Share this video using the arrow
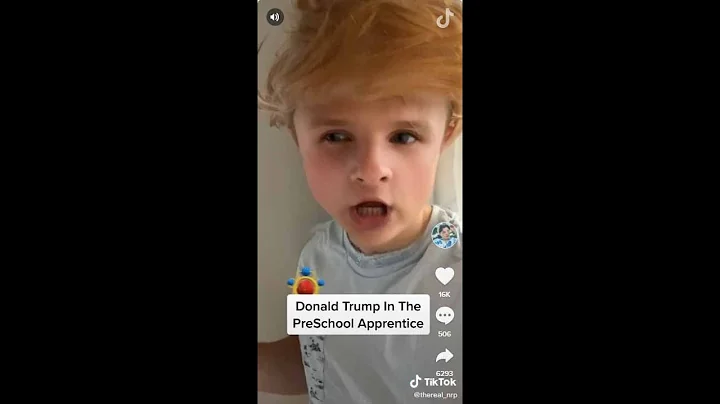This screenshot has width=720, height=404. pyautogui.click(x=445, y=356)
